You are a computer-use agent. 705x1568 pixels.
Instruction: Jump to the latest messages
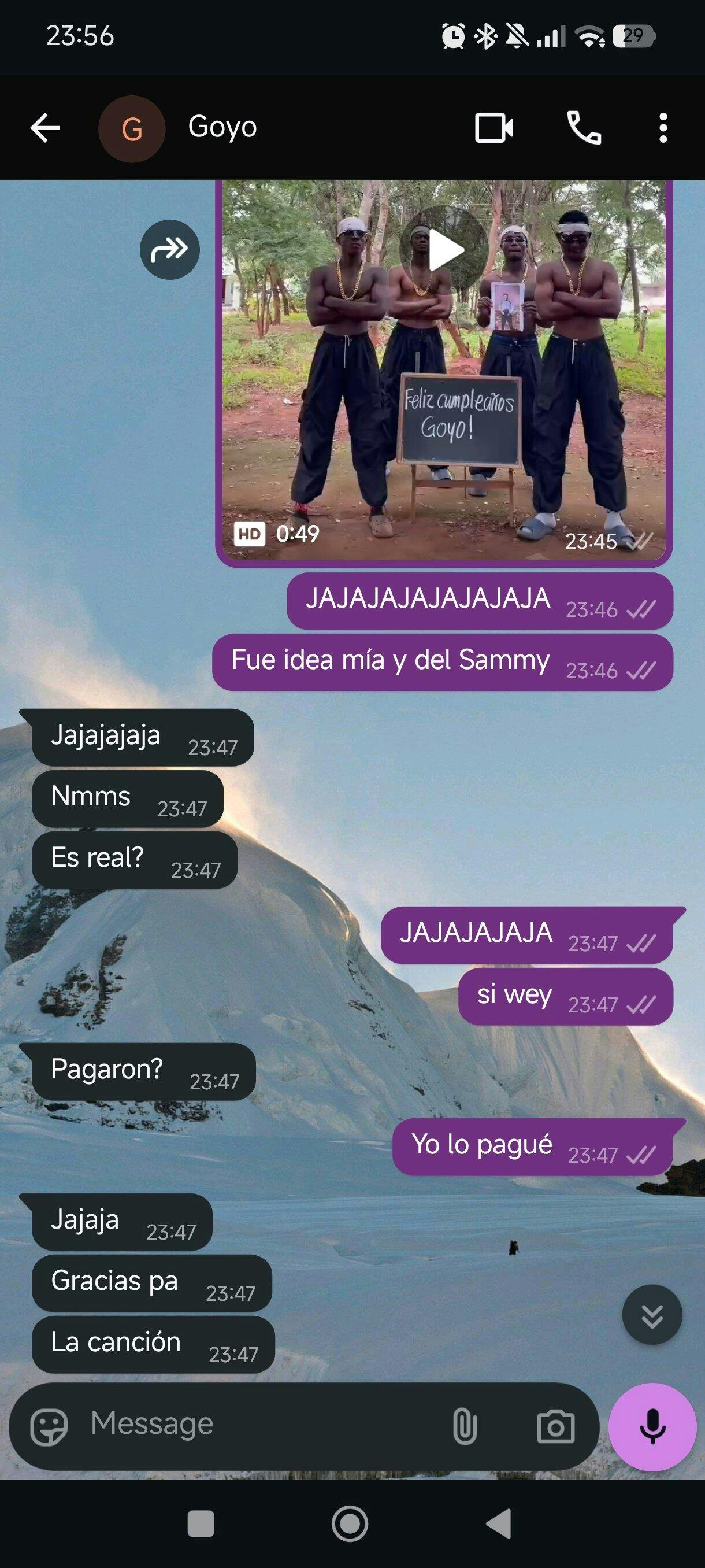click(x=652, y=1314)
